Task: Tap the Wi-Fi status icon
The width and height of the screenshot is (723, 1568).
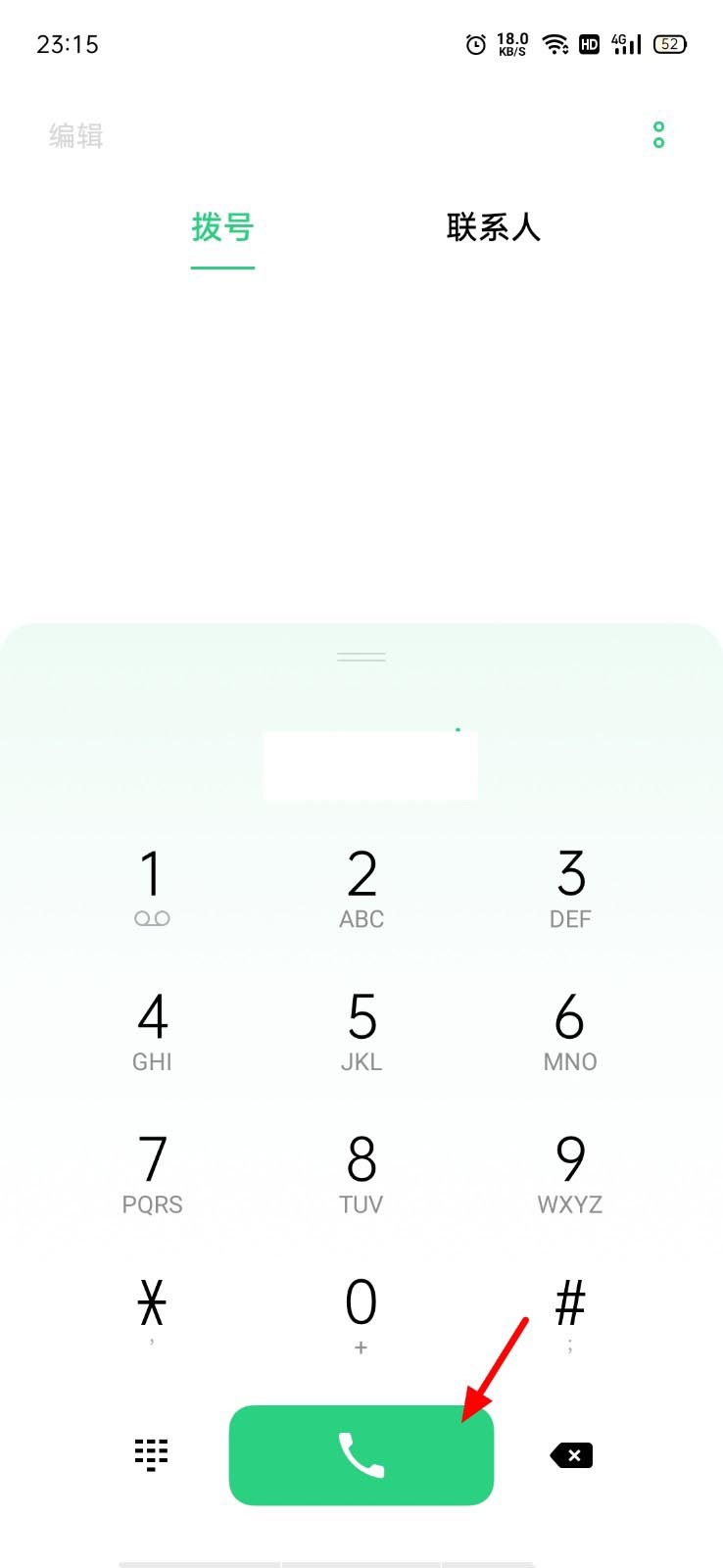Action: [x=554, y=43]
